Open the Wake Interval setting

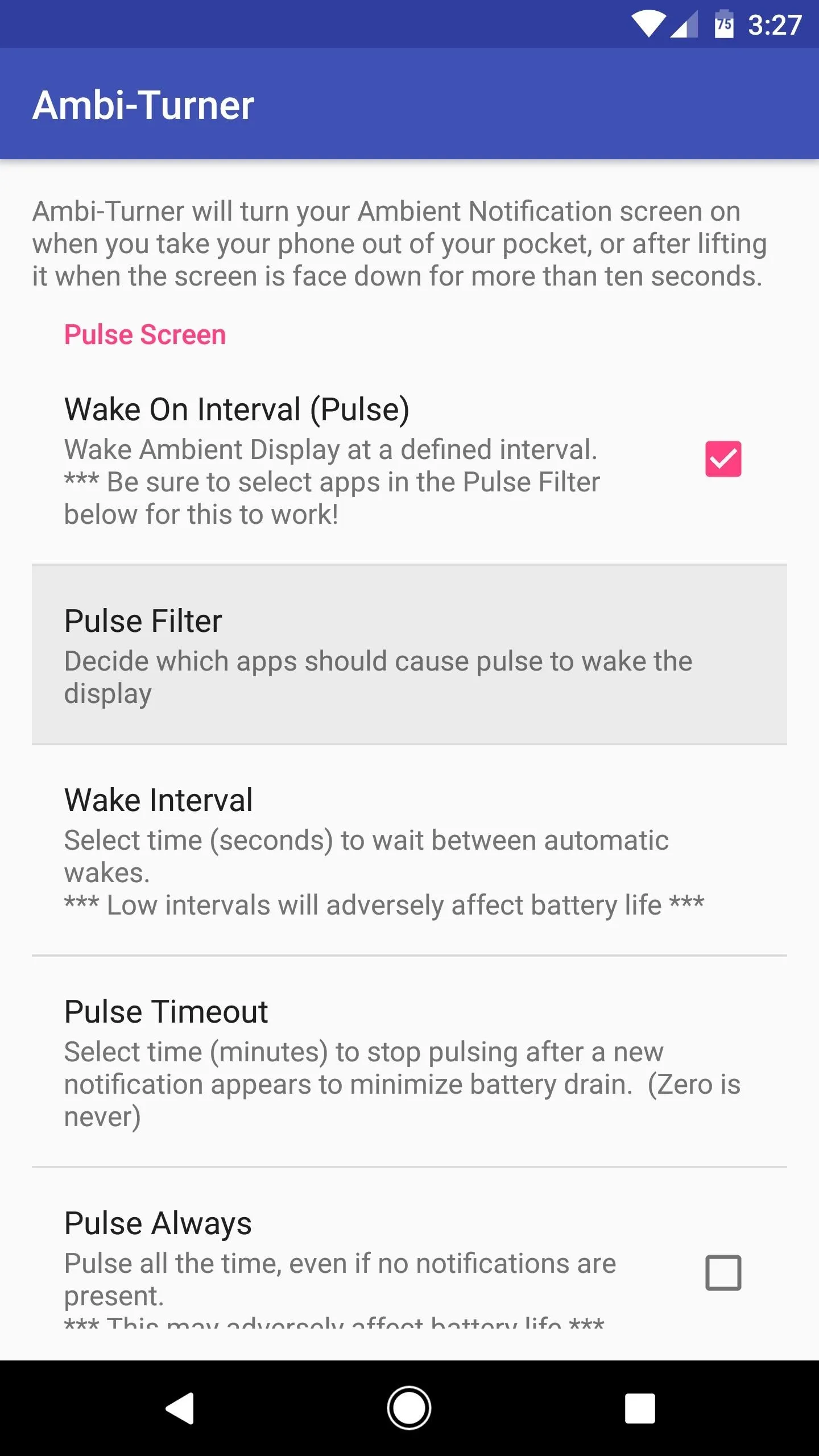[409, 850]
